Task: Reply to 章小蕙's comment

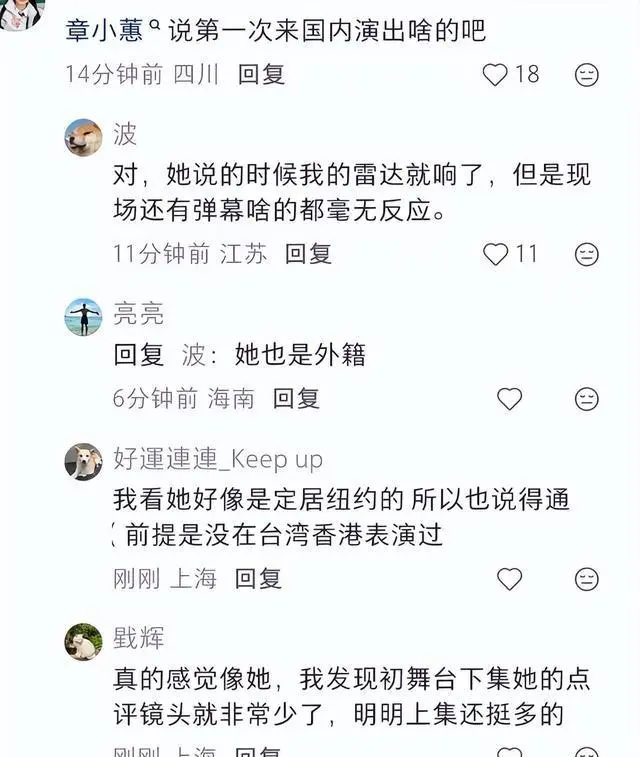Action: pos(261,75)
